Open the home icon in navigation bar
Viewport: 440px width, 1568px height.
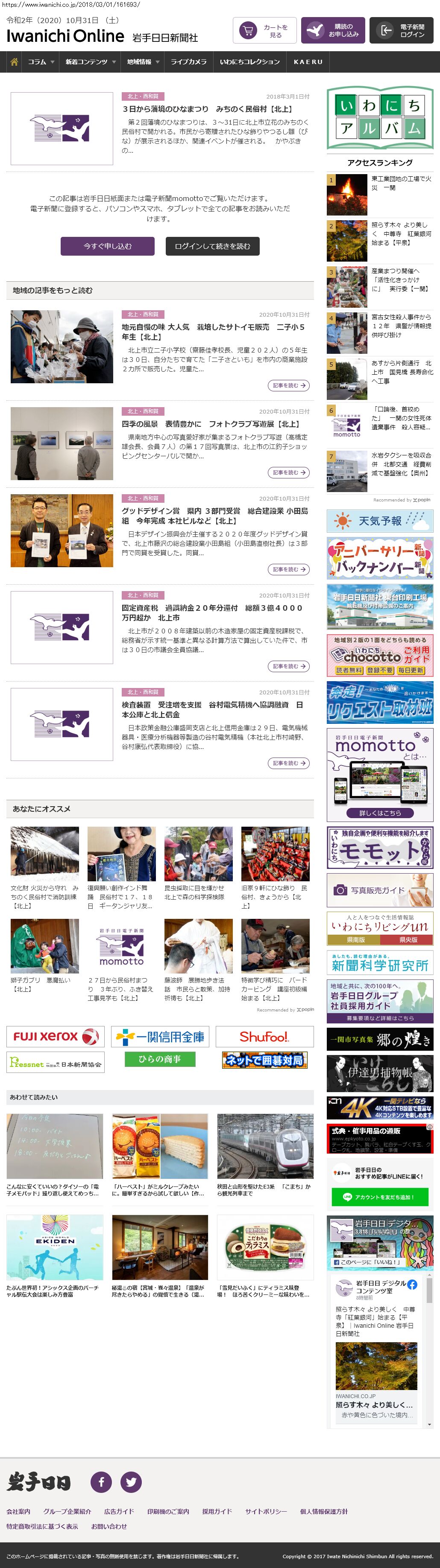click(14, 62)
